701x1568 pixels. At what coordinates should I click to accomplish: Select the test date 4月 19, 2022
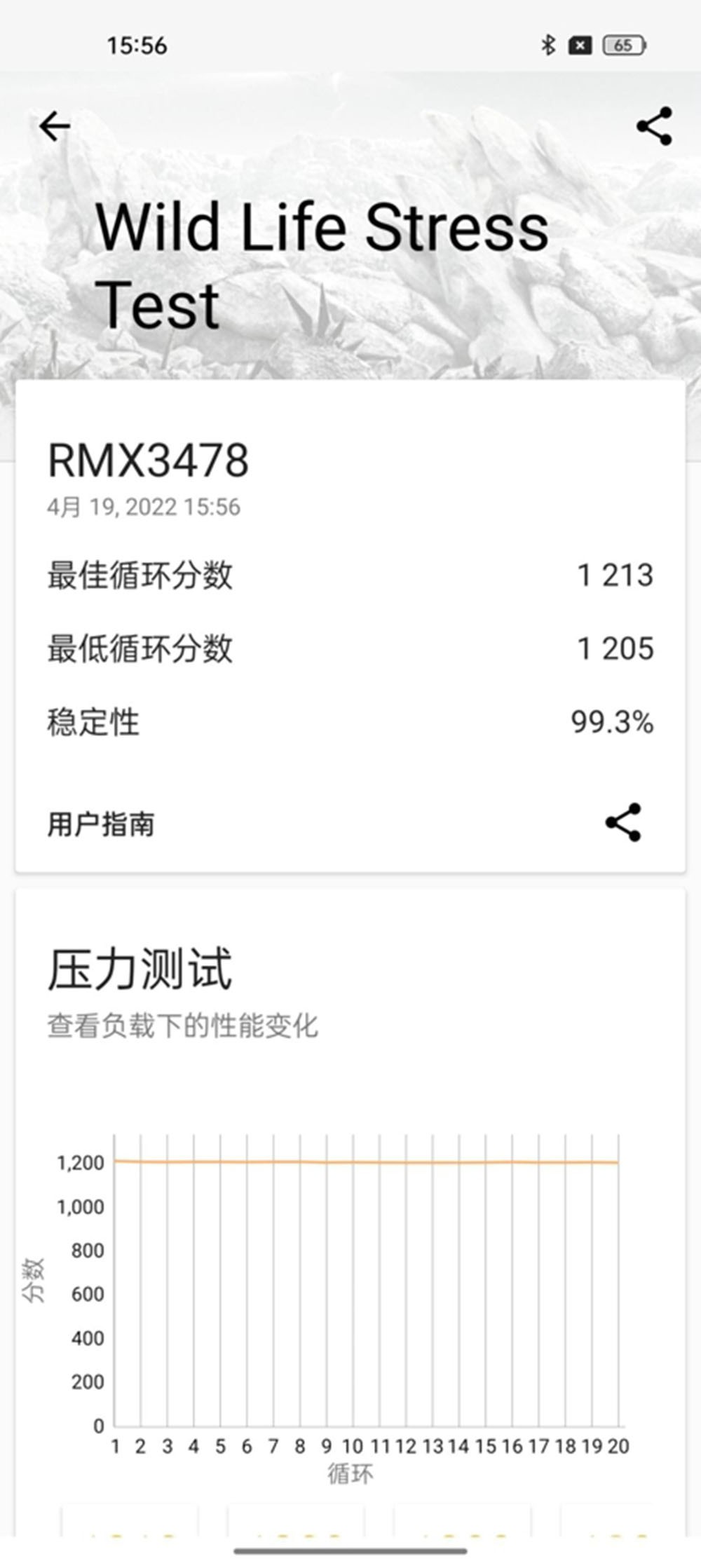142,505
